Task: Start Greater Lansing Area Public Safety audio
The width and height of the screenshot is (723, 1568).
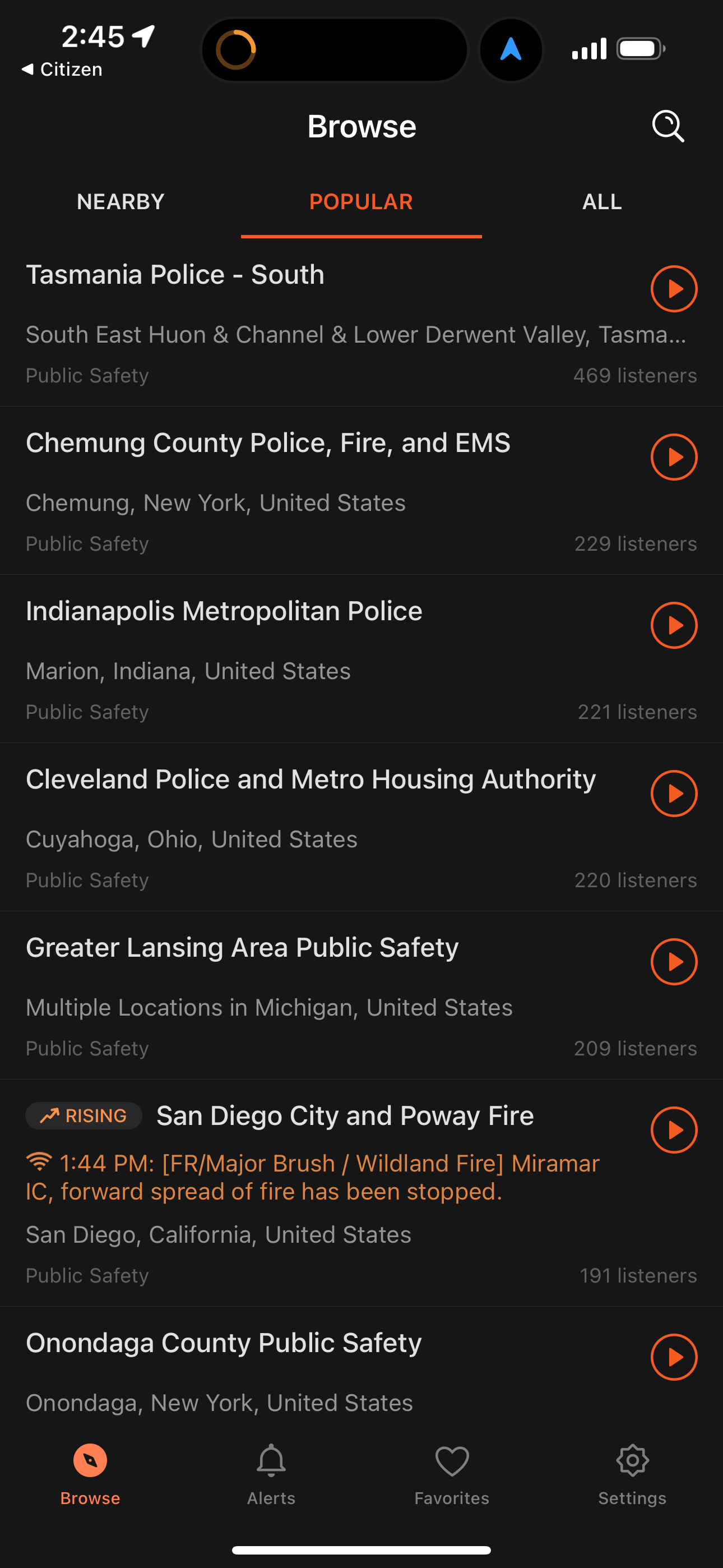Action: tap(674, 962)
